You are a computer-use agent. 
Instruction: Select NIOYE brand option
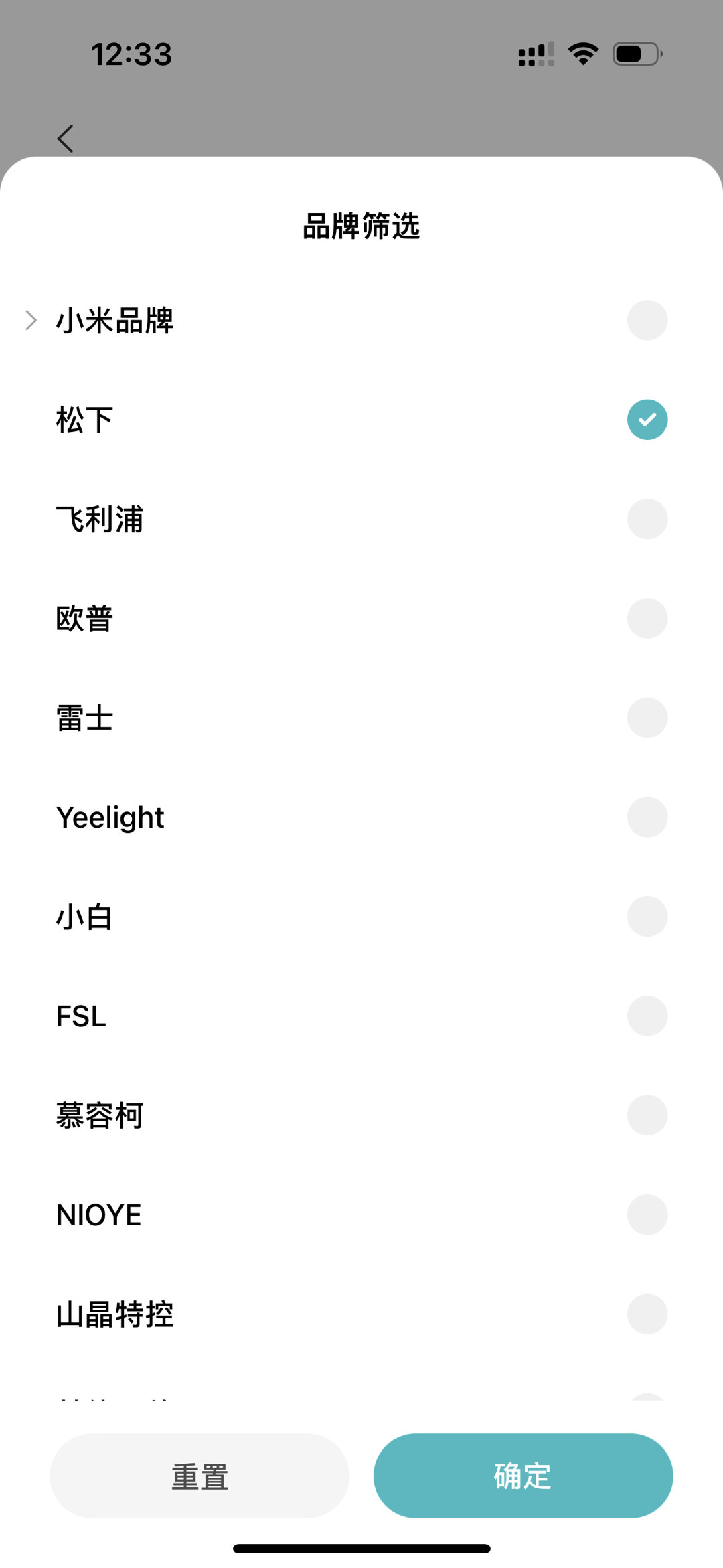[647, 1214]
